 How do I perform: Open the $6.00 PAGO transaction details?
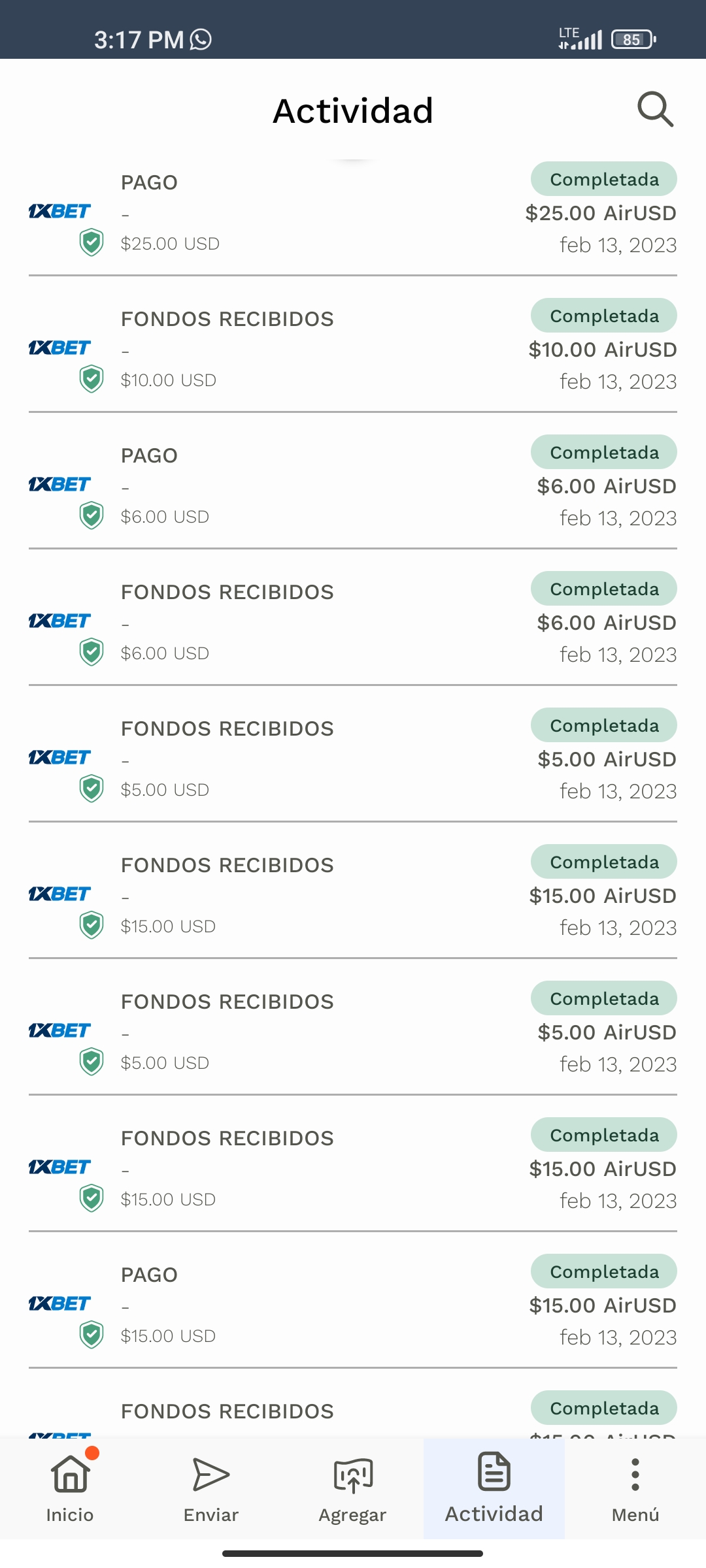click(353, 486)
